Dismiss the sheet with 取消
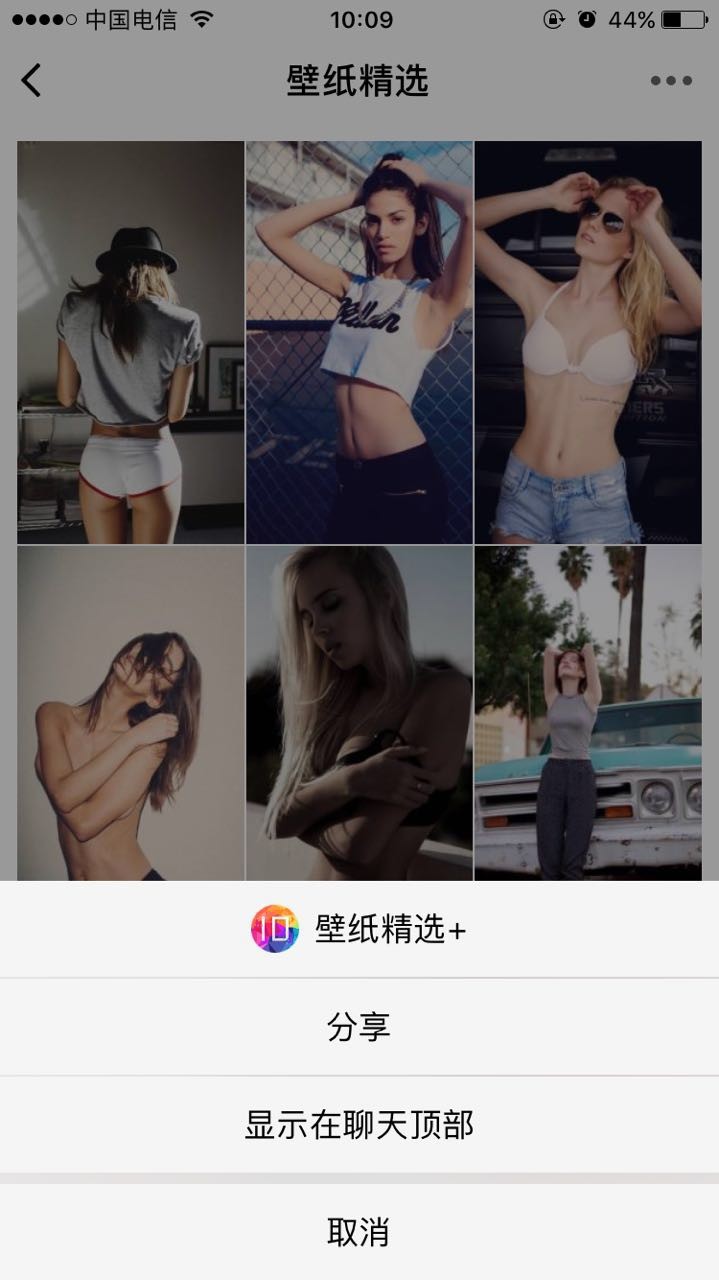 (x=359, y=1232)
